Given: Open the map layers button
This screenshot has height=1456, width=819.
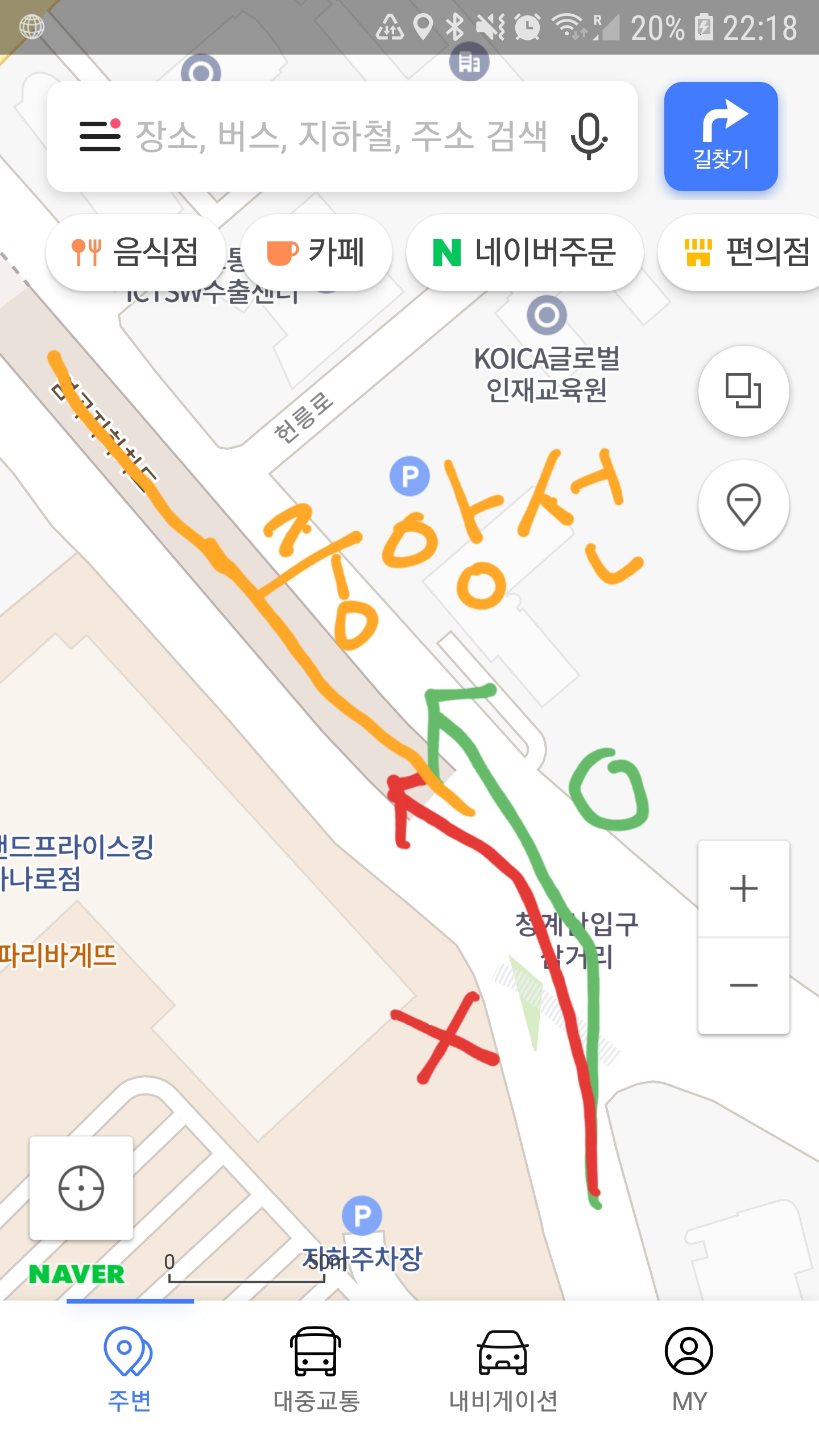Looking at the screenshot, I should (743, 391).
